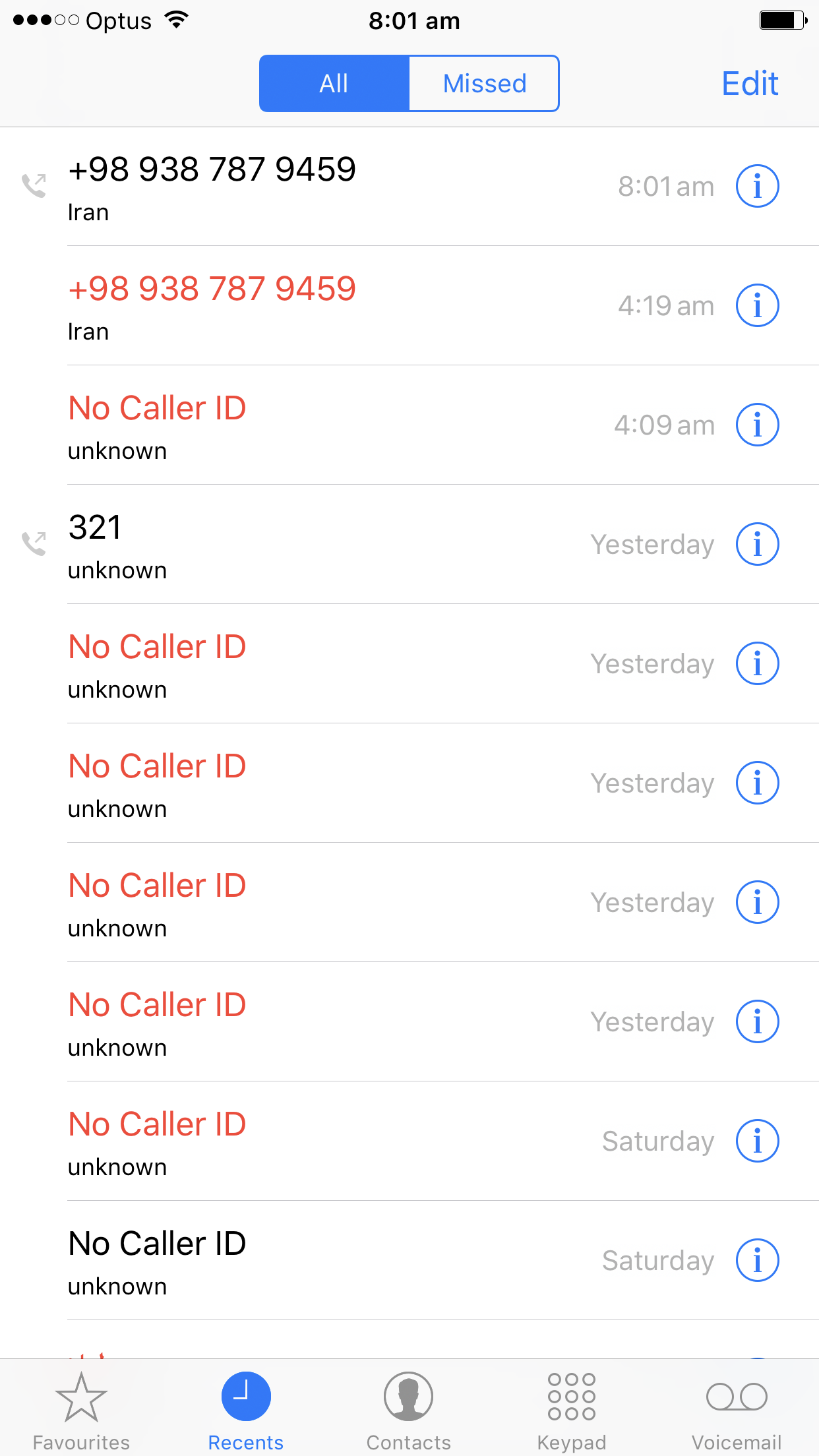Screen dimensions: 819x1456
Task: Switch to the Missed calls segment
Action: [484, 84]
